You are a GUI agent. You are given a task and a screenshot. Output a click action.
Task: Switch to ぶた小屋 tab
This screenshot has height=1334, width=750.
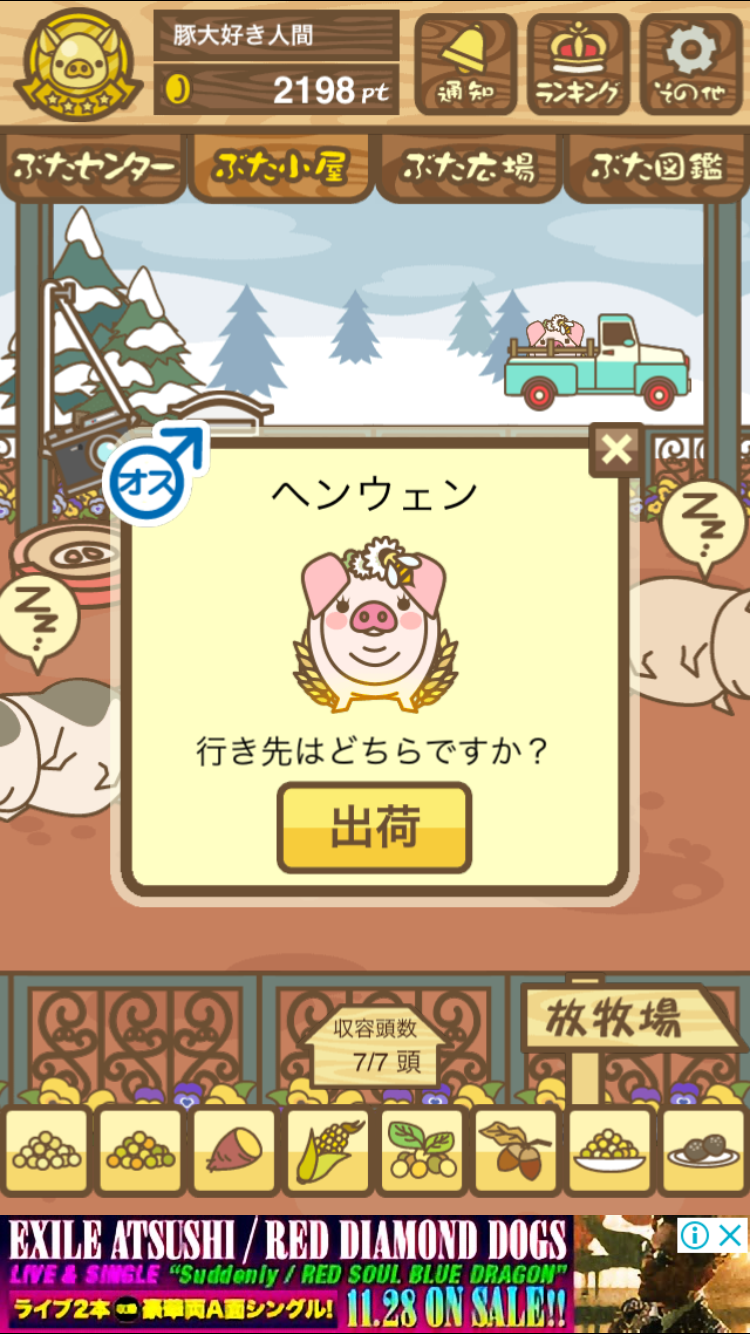click(281, 168)
